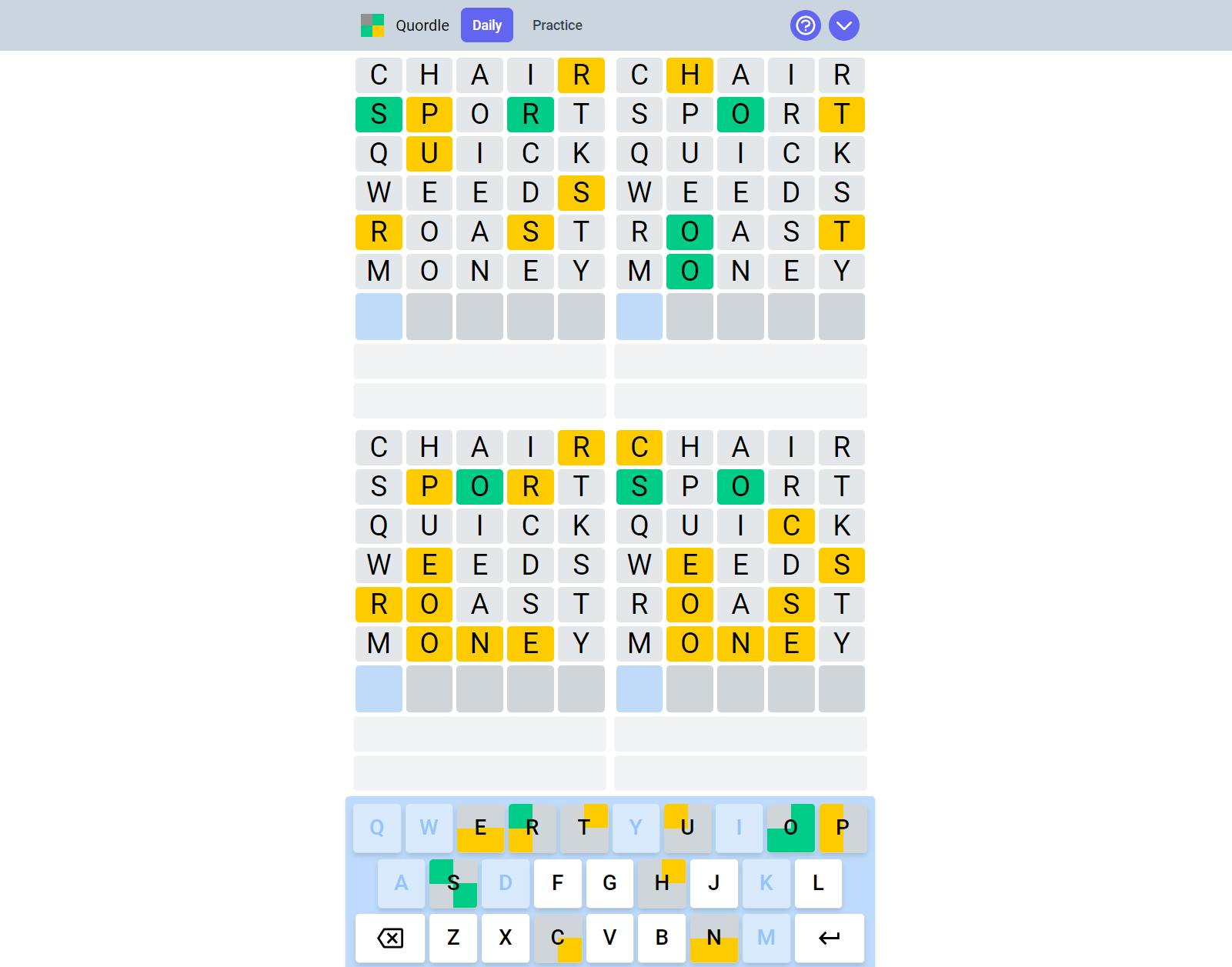Type the letter O
Screen dimensions: 1232x967
click(x=790, y=828)
